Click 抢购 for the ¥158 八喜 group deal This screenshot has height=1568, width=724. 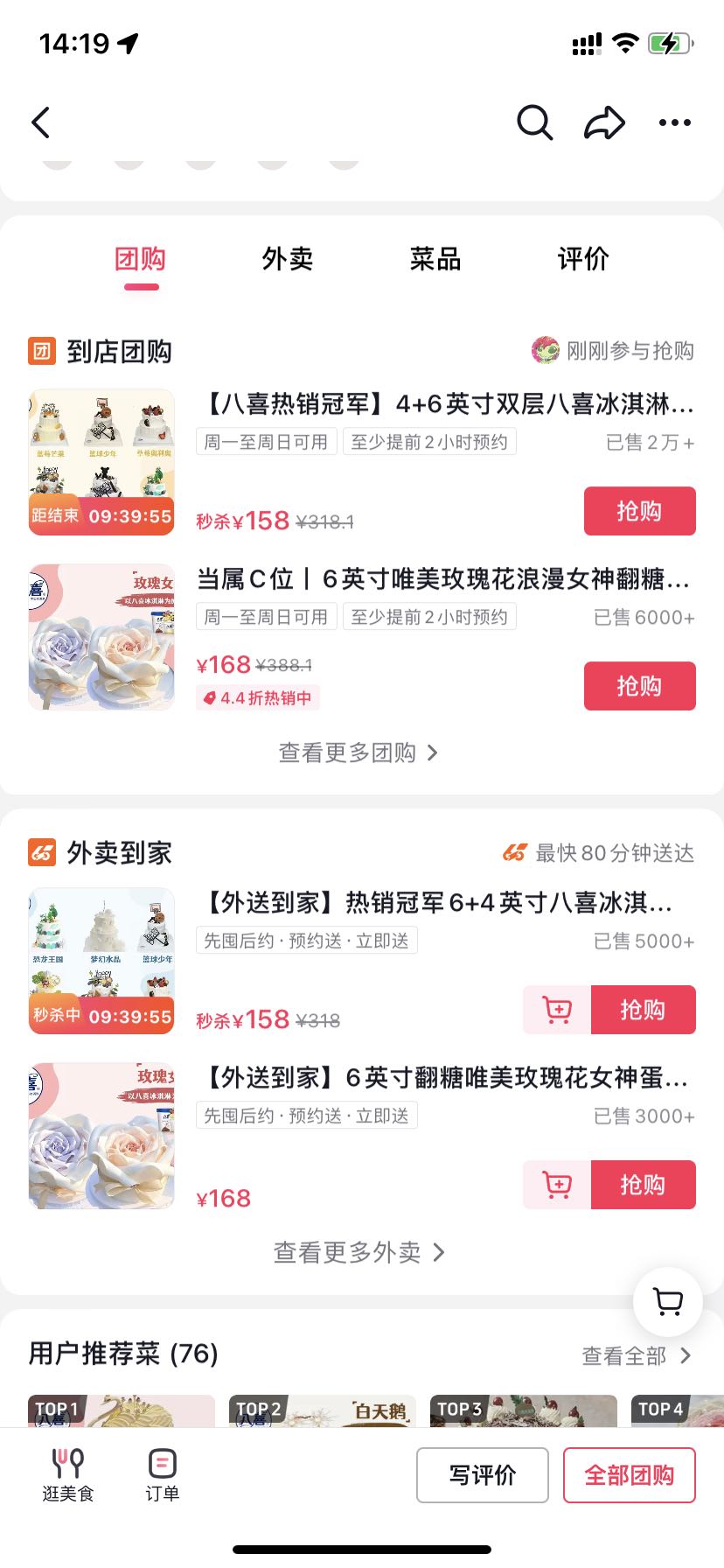[x=639, y=511]
